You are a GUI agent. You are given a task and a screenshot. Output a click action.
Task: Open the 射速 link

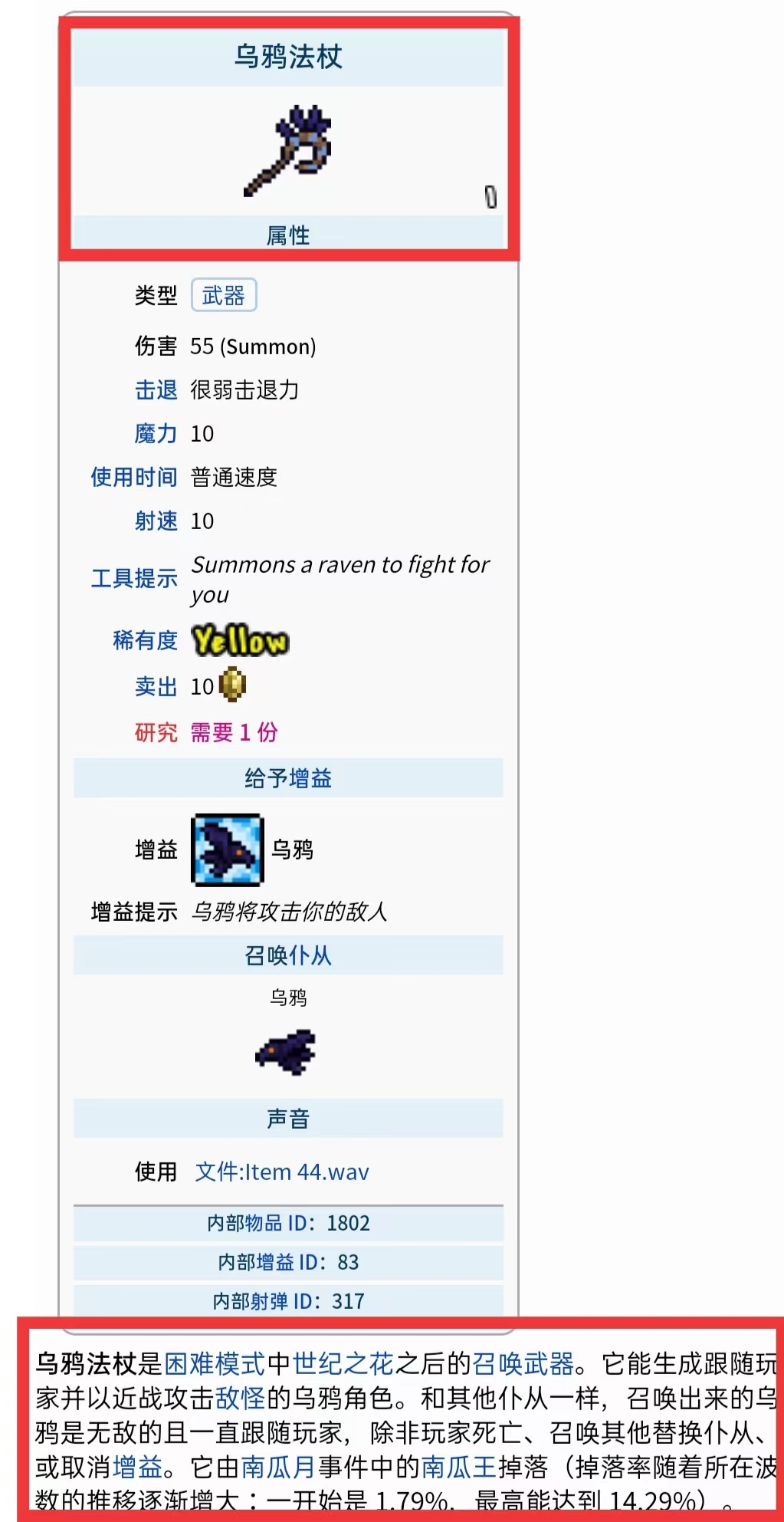pos(156,521)
